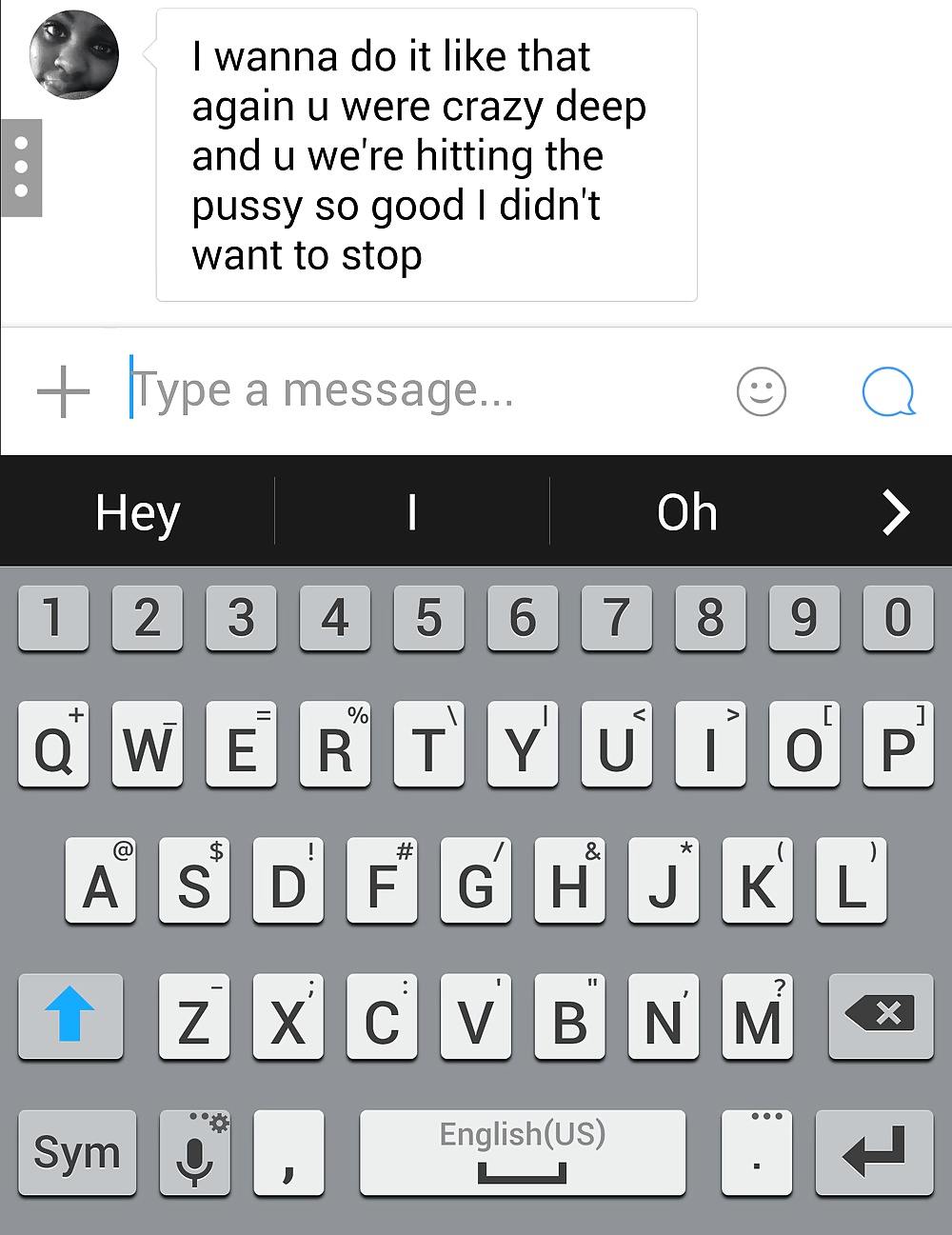This screenshot has width=952, height=1235.
Task: Tap the plus icon to attach content
Action: tap(63, 391)
